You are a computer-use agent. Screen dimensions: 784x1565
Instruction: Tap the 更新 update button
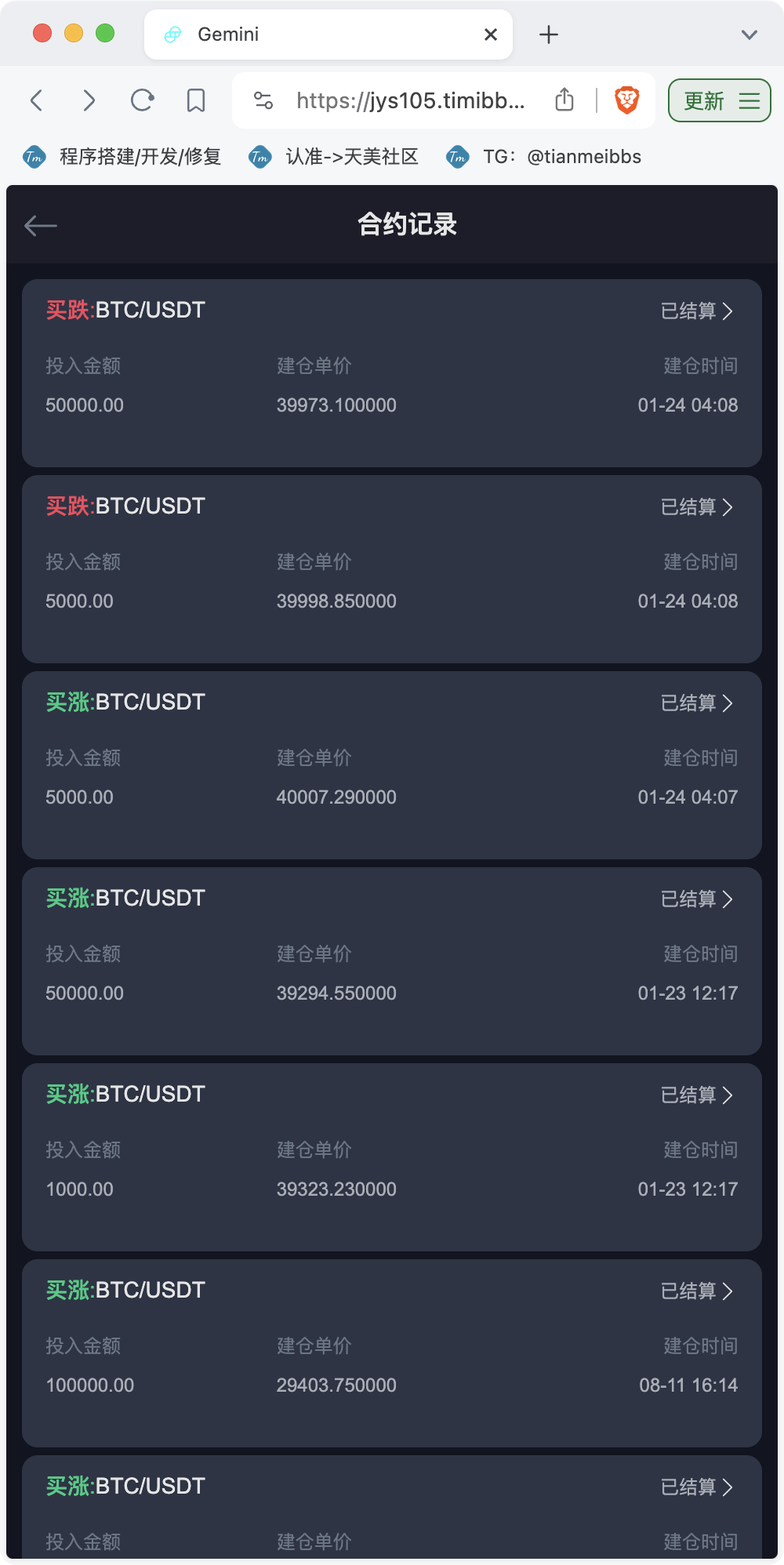[720, 100]
